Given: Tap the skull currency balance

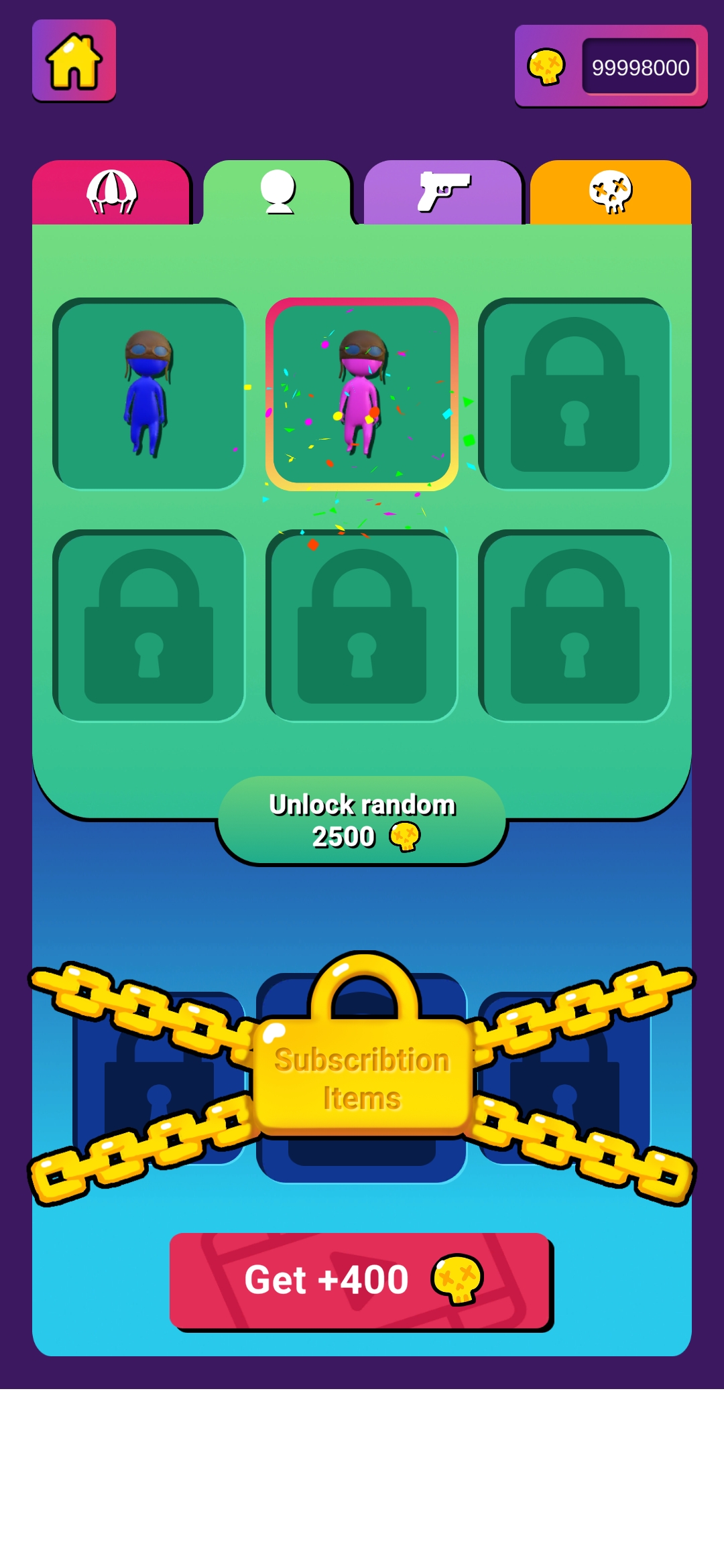Looking at the screenshot, I should [x=611, y=66].
